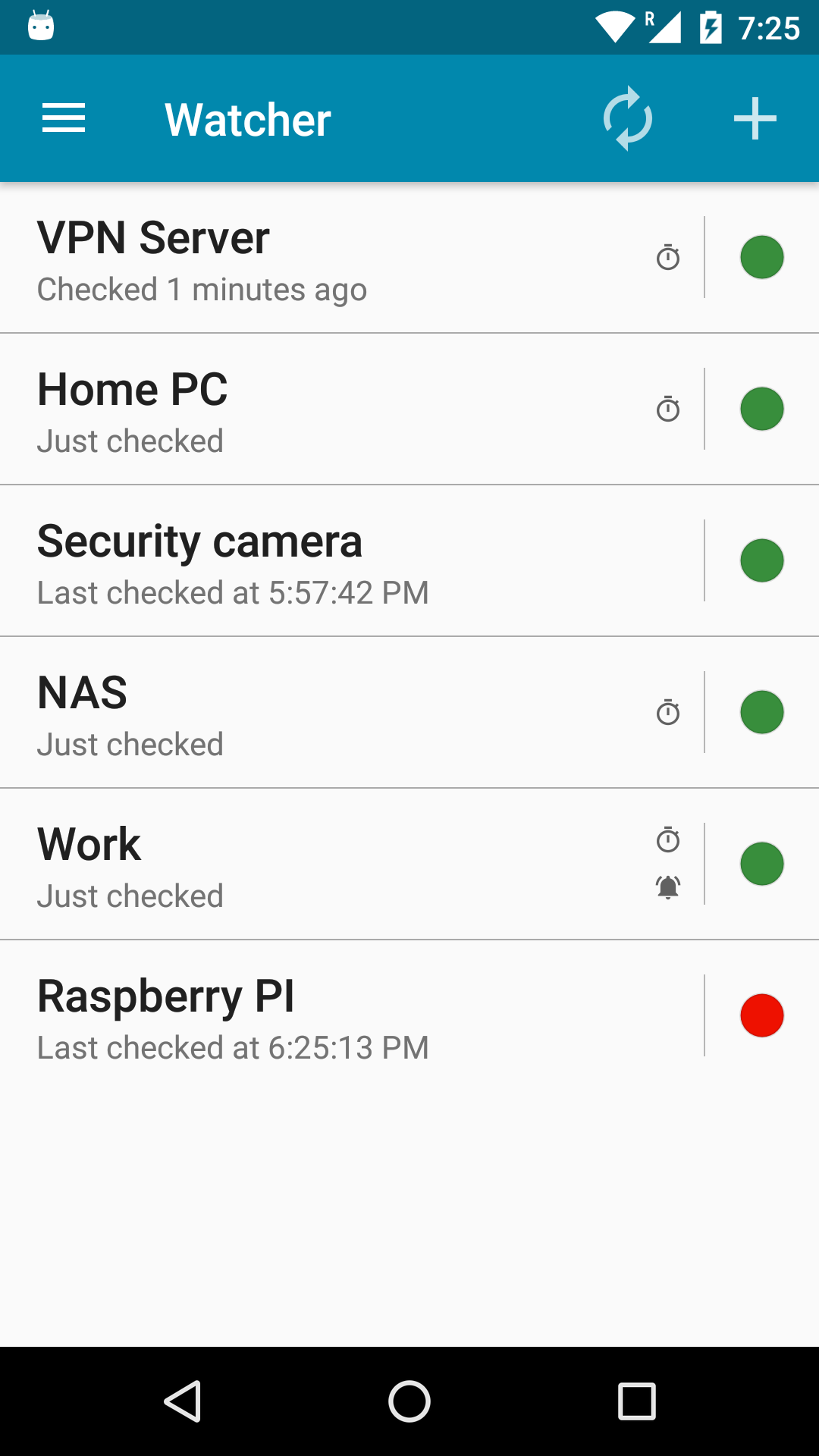Tap the timer icon on the Work row
The height and width of the screenshot is (1456, 819).
[x=667, y=840]
